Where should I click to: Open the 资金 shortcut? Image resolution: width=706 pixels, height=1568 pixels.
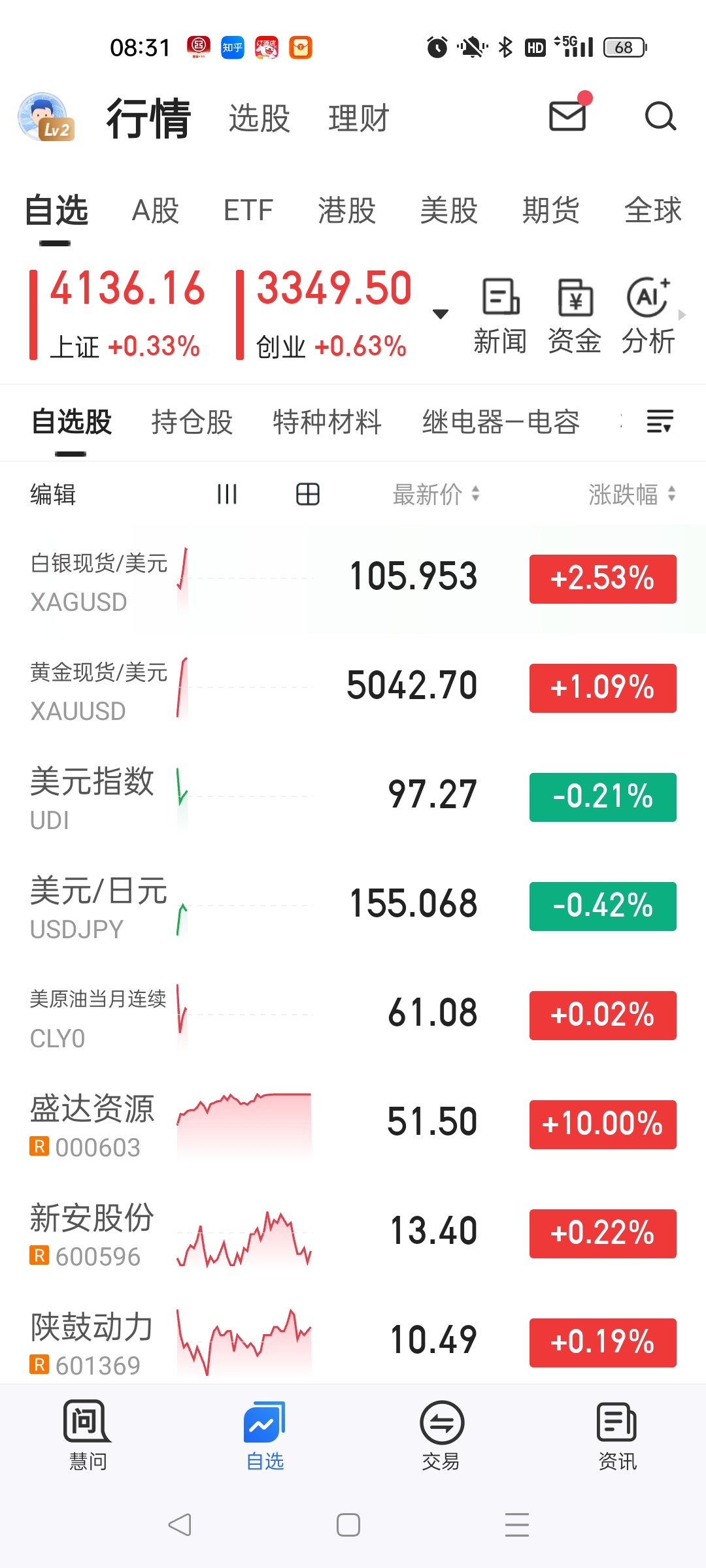(575, 316)
